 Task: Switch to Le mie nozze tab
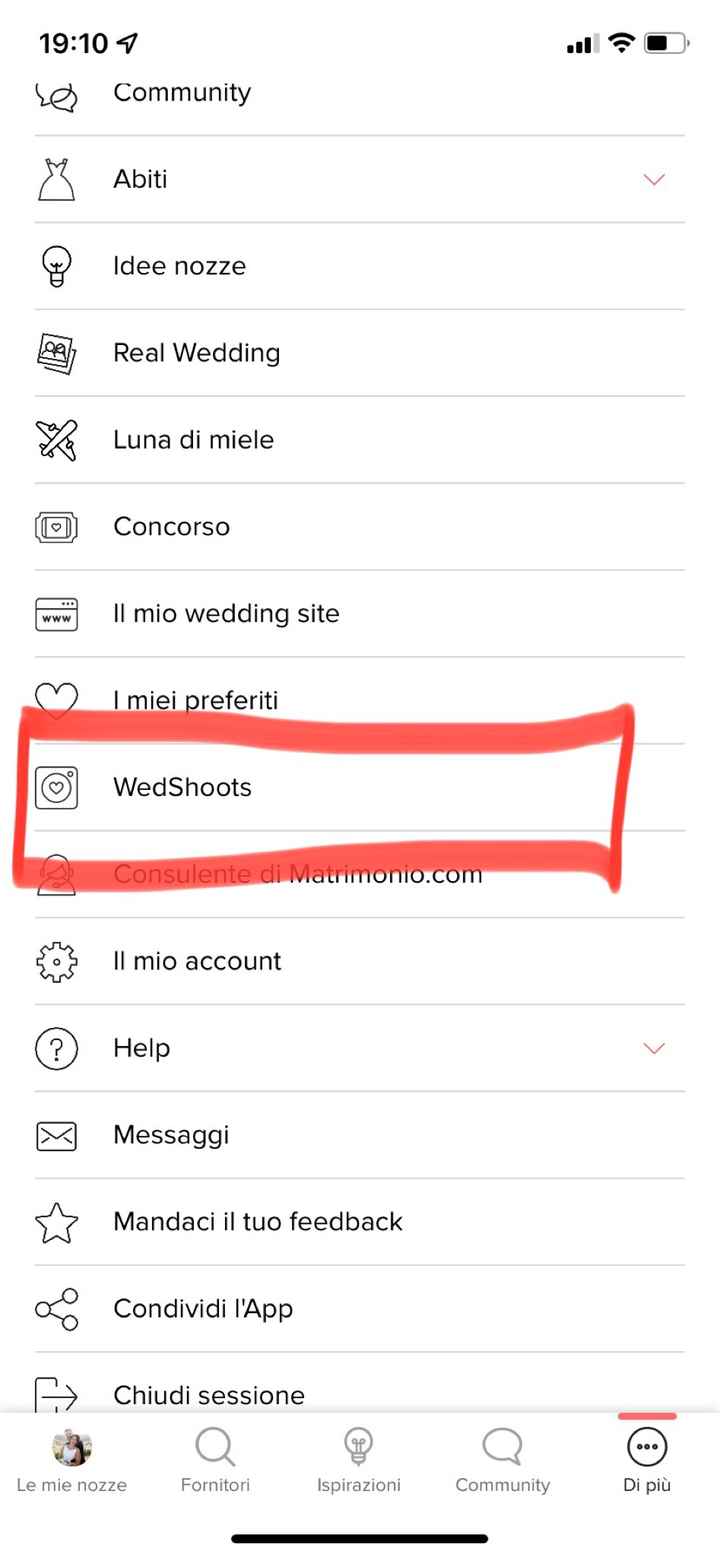pos(72,1460)
